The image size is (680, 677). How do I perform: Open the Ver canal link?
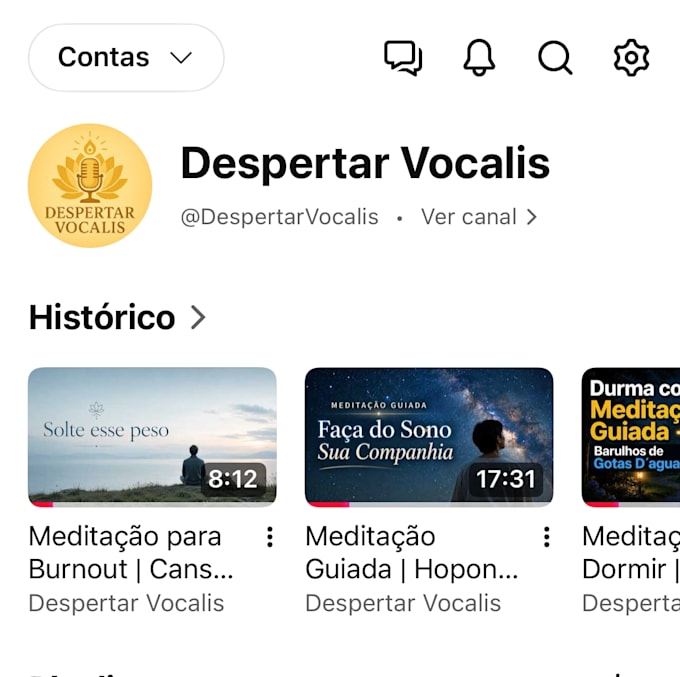click(479, 217)
